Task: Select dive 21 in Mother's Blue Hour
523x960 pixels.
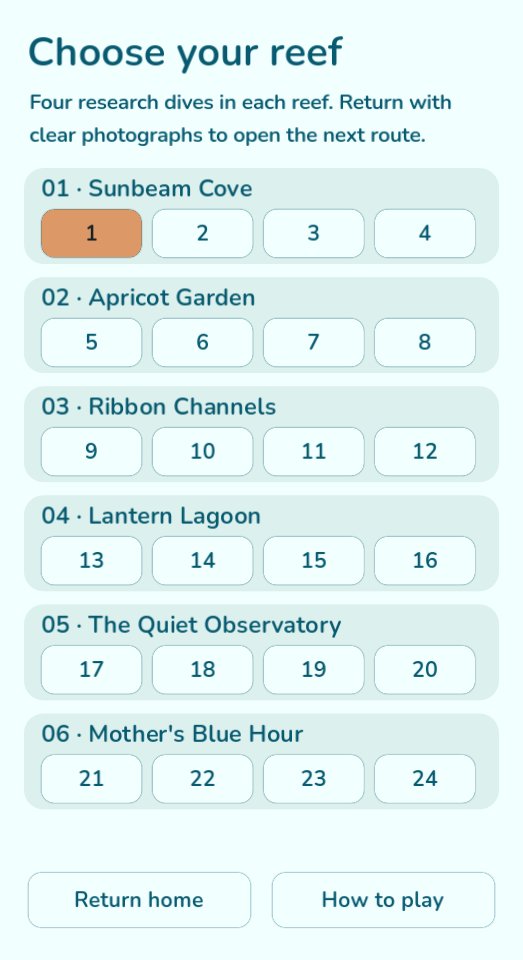Action: 91,778
